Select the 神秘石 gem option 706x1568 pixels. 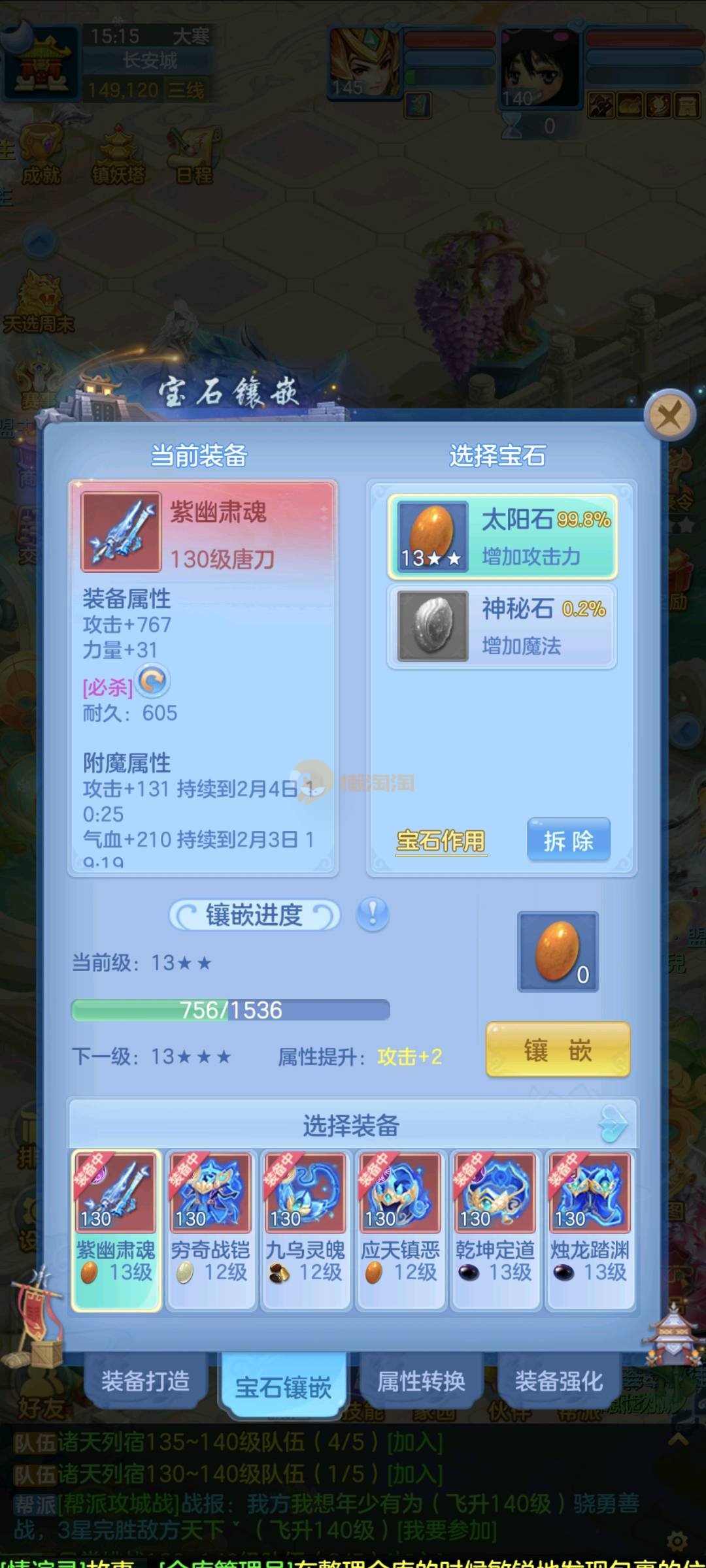pyautogui.click(x=502, y=626)
